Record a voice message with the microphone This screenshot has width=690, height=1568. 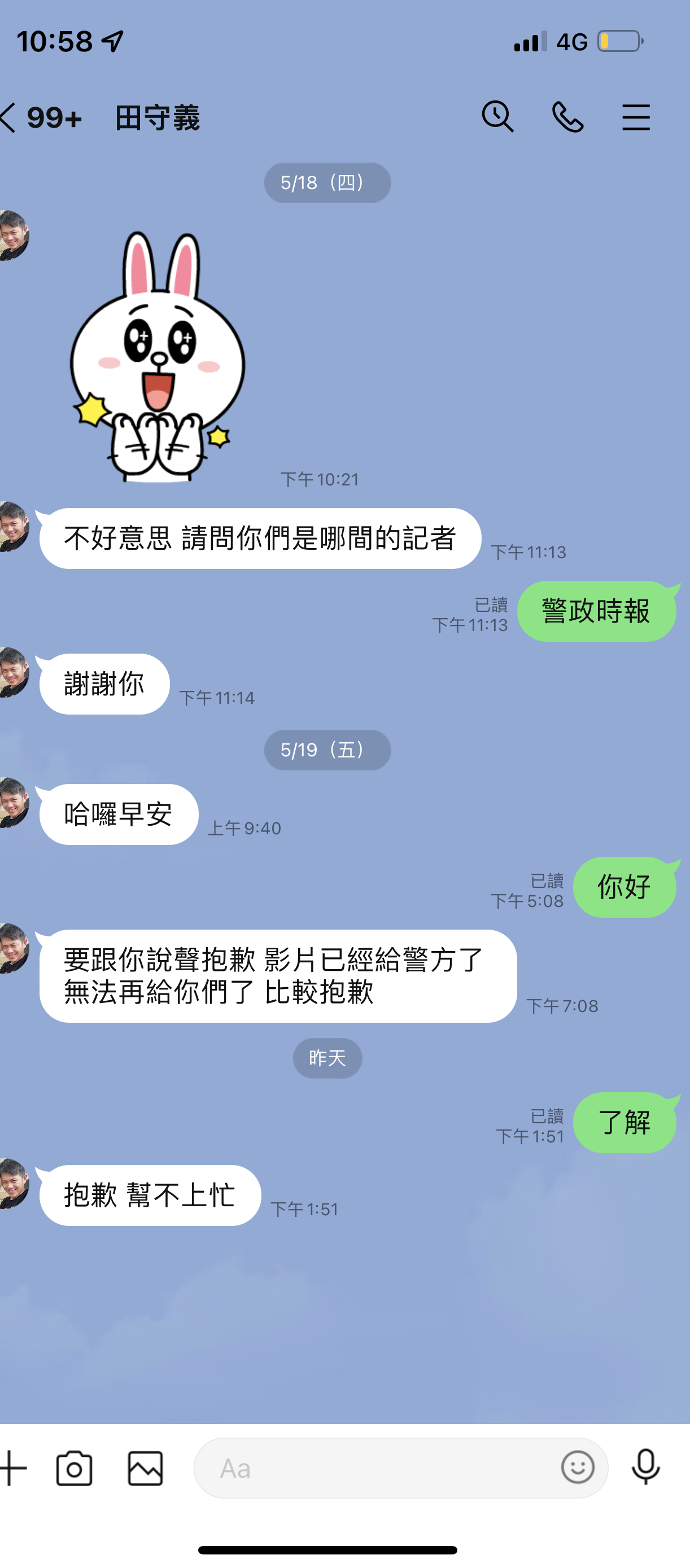click(645, 1467)
